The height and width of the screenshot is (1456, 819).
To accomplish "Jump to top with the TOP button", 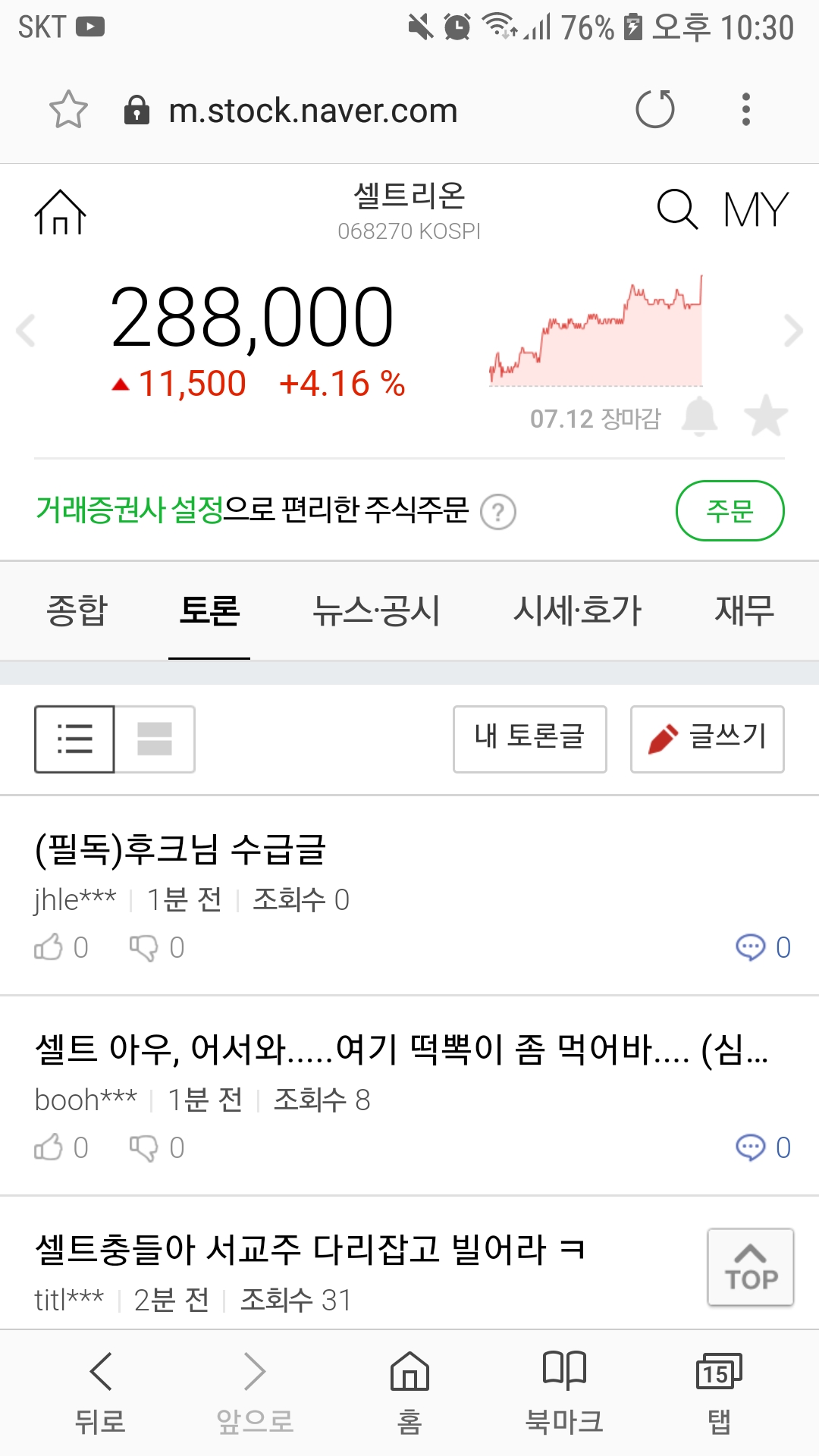I will click(x=751, y=1267).
